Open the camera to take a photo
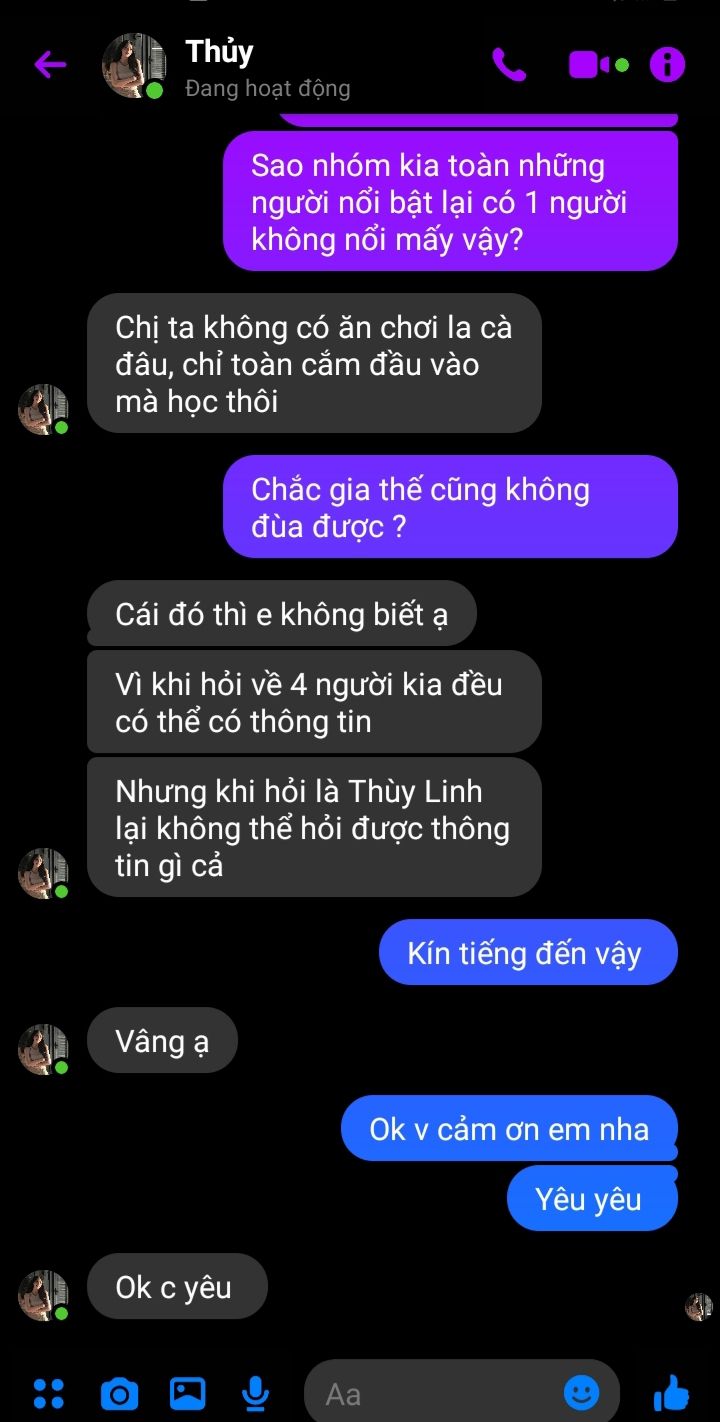 point(119,1393)
